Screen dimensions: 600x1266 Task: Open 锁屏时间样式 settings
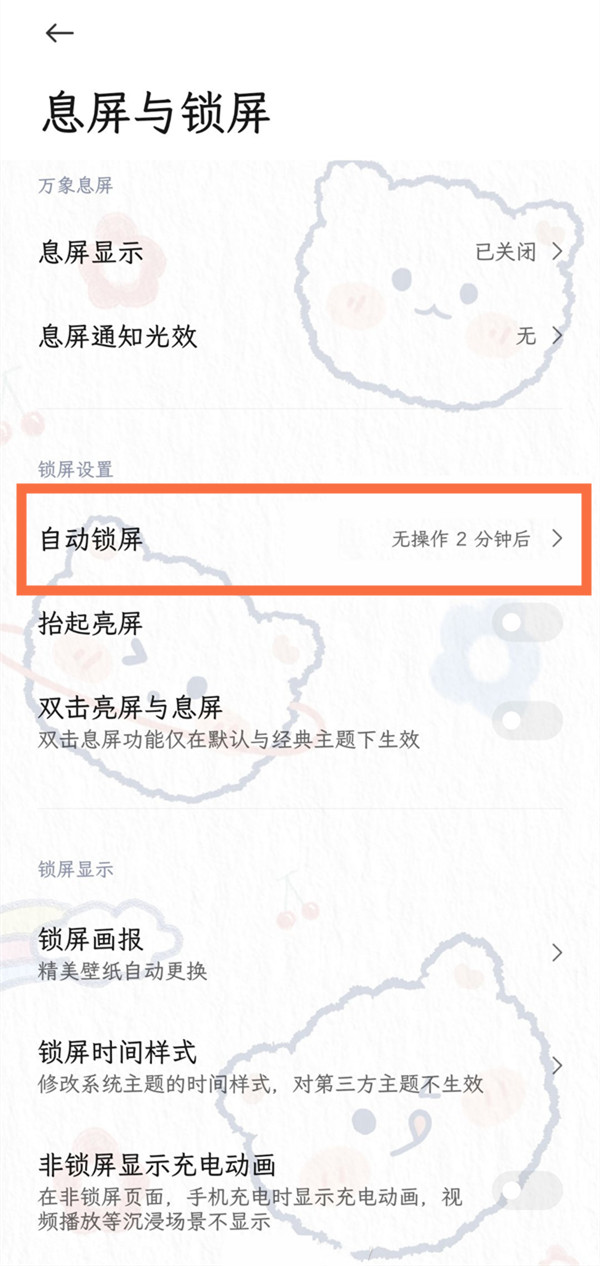point(300,1066)
